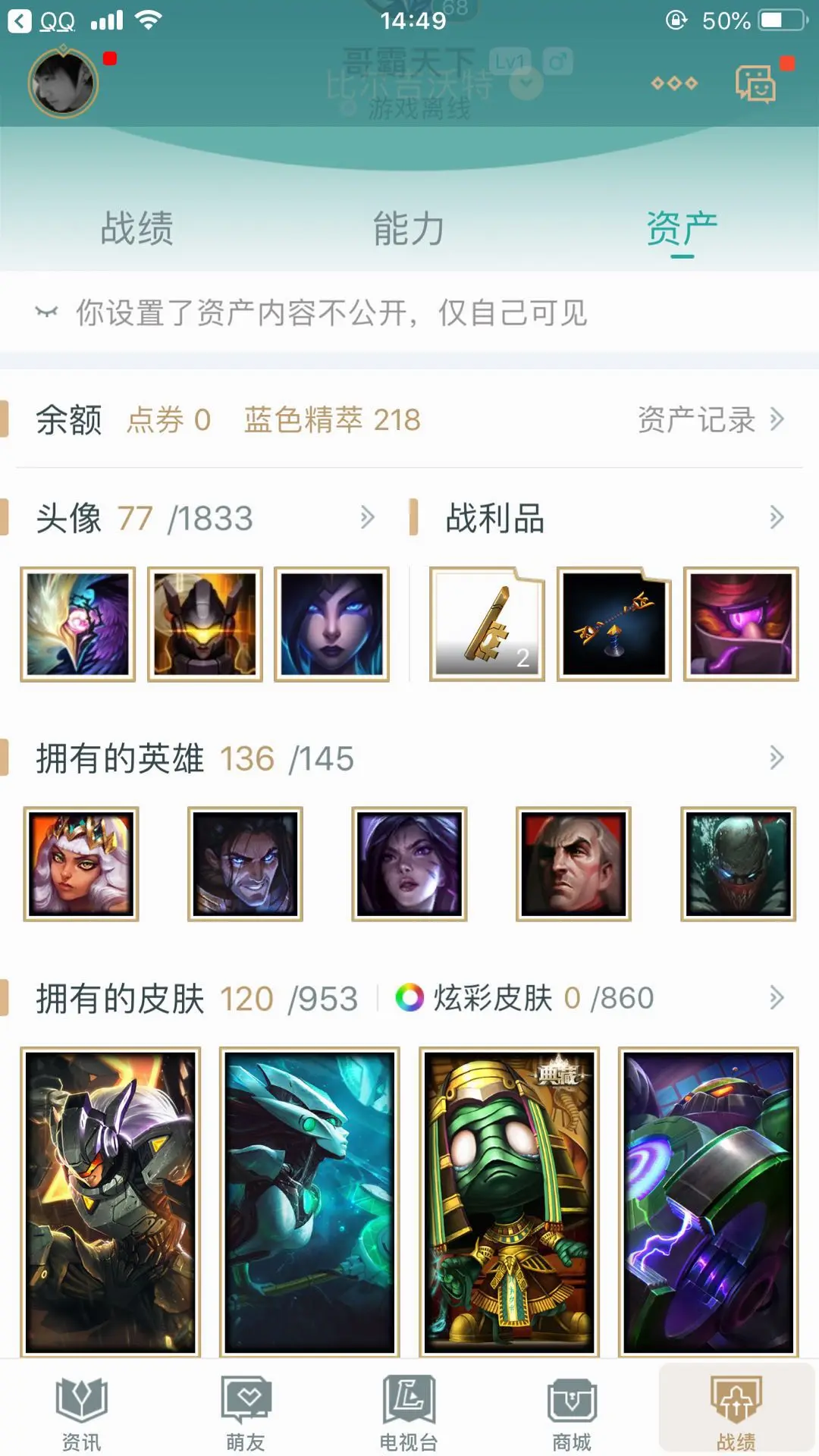Open the 典藏 Amumu skin card

(x=509, y=1202)
